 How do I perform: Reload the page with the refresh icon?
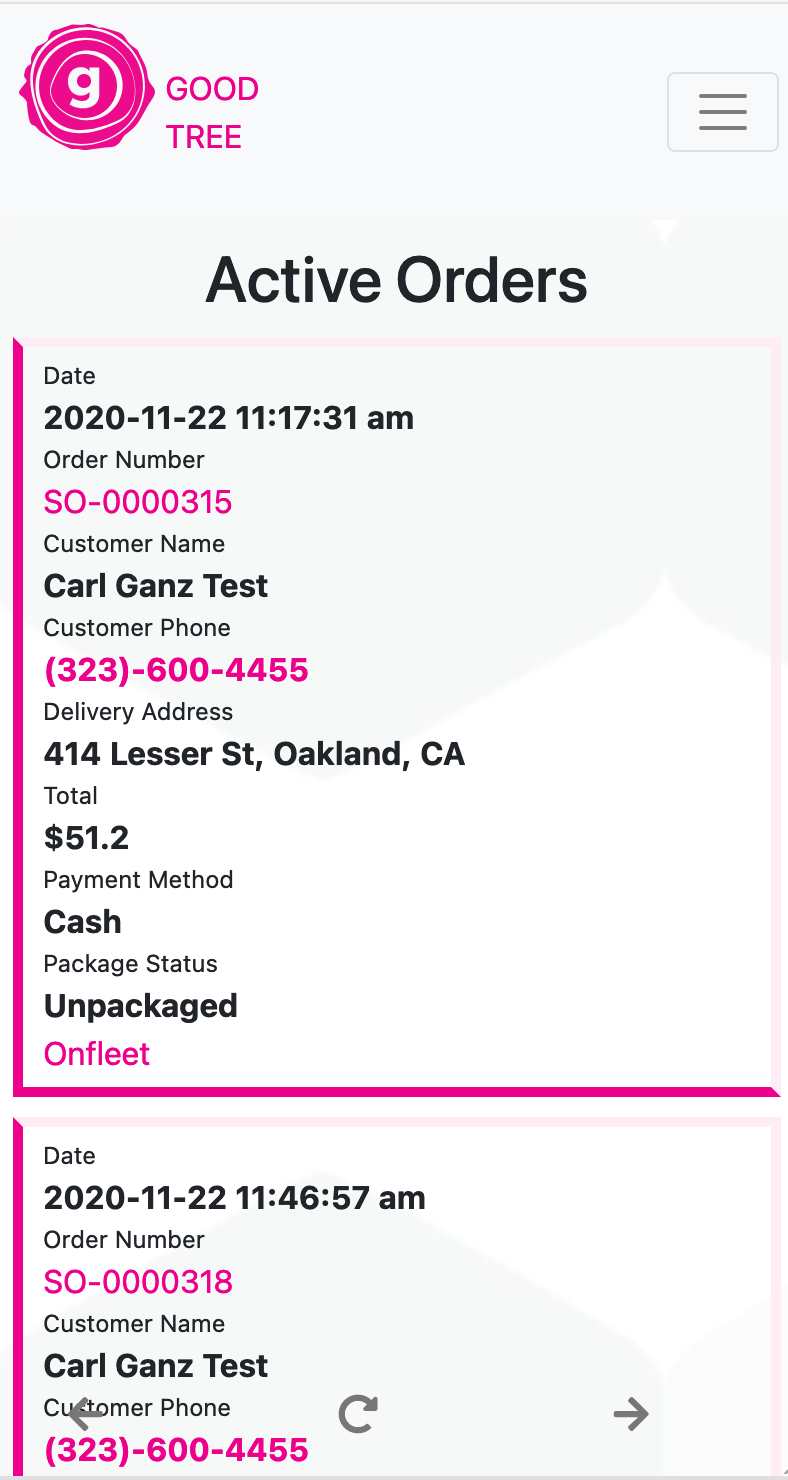coord(358,1413)
